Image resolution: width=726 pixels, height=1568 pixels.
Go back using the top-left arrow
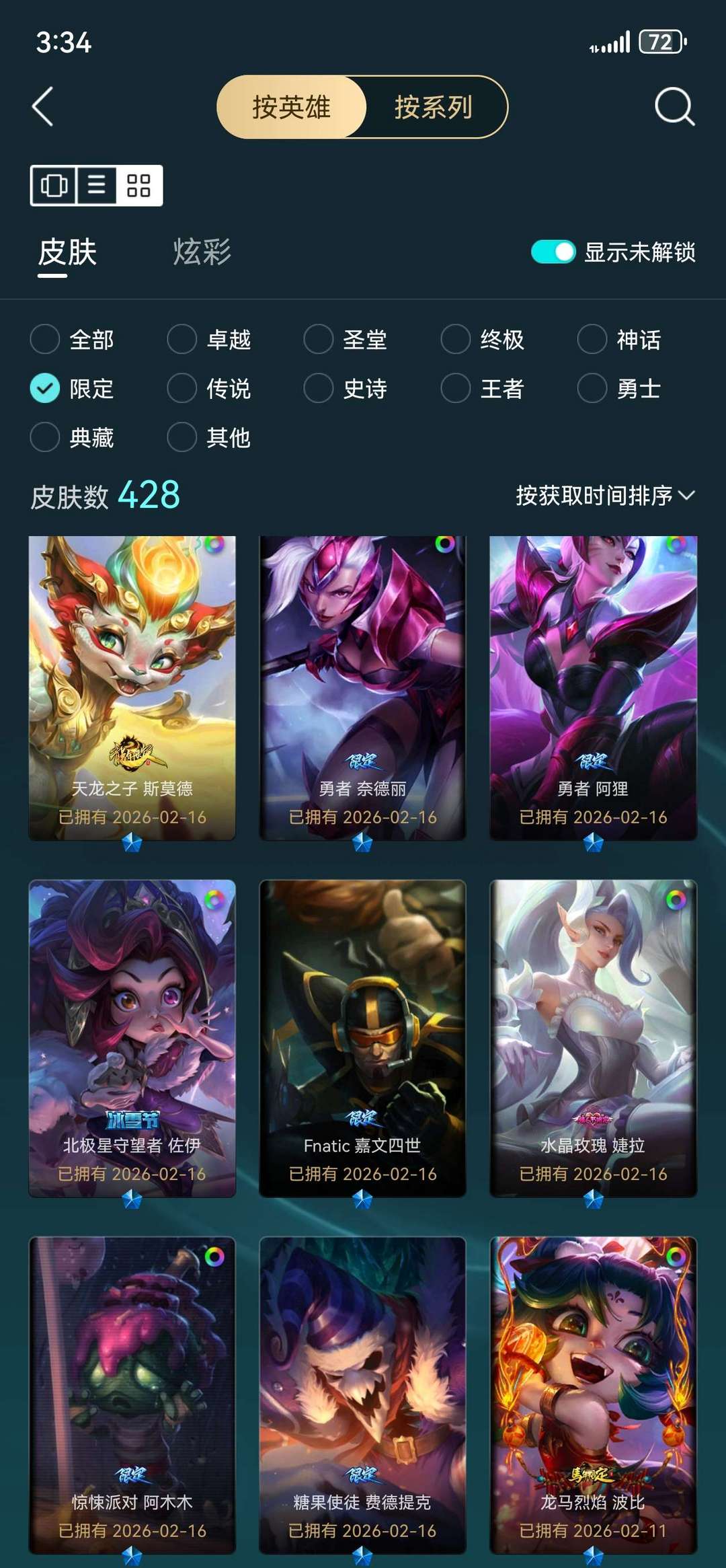43,107
